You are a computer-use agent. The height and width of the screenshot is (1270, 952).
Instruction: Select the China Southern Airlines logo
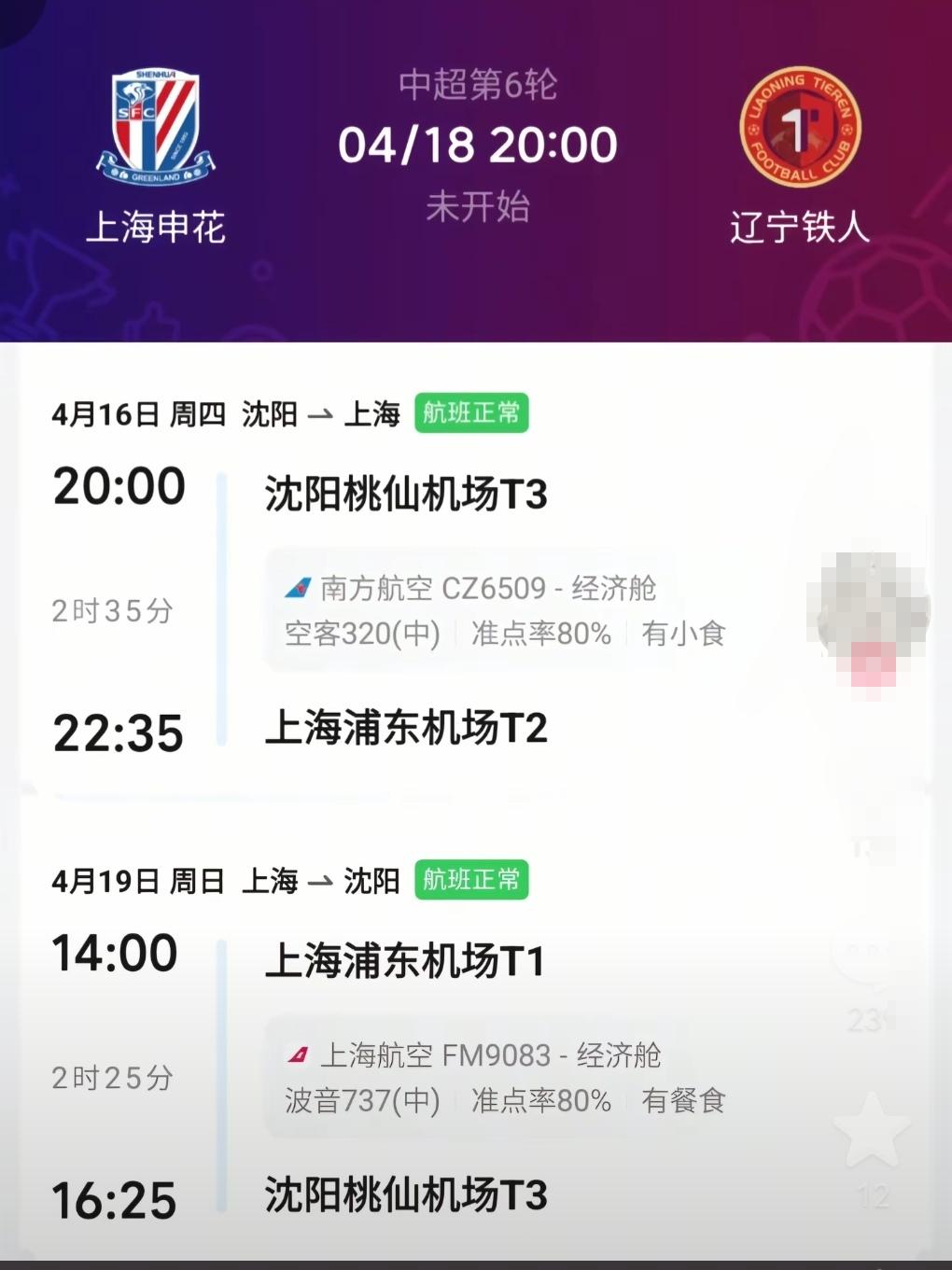pos(297,589)
